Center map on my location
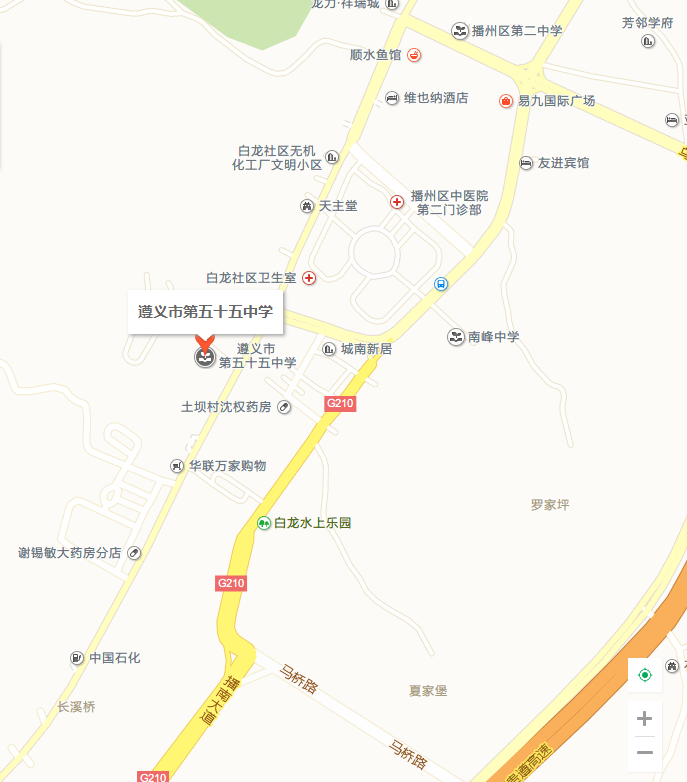 click(x=645, y=675)
